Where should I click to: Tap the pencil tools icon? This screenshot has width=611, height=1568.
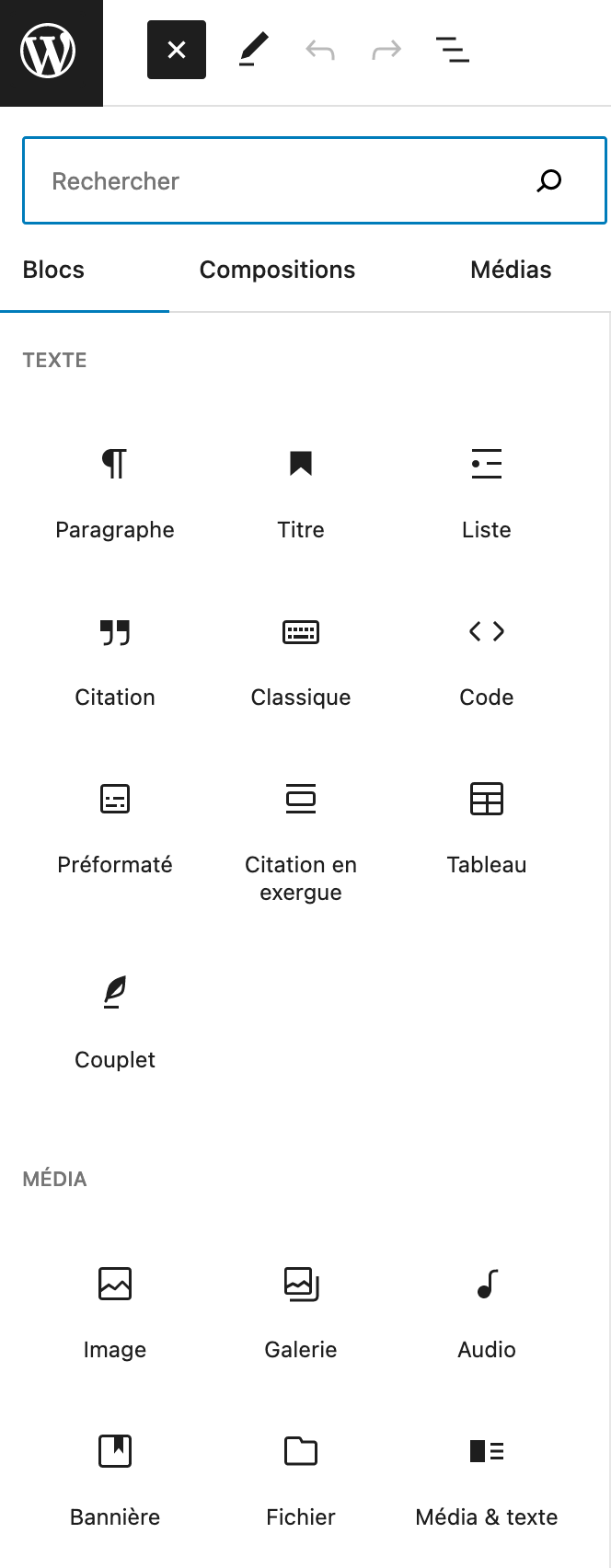point(254,50)
